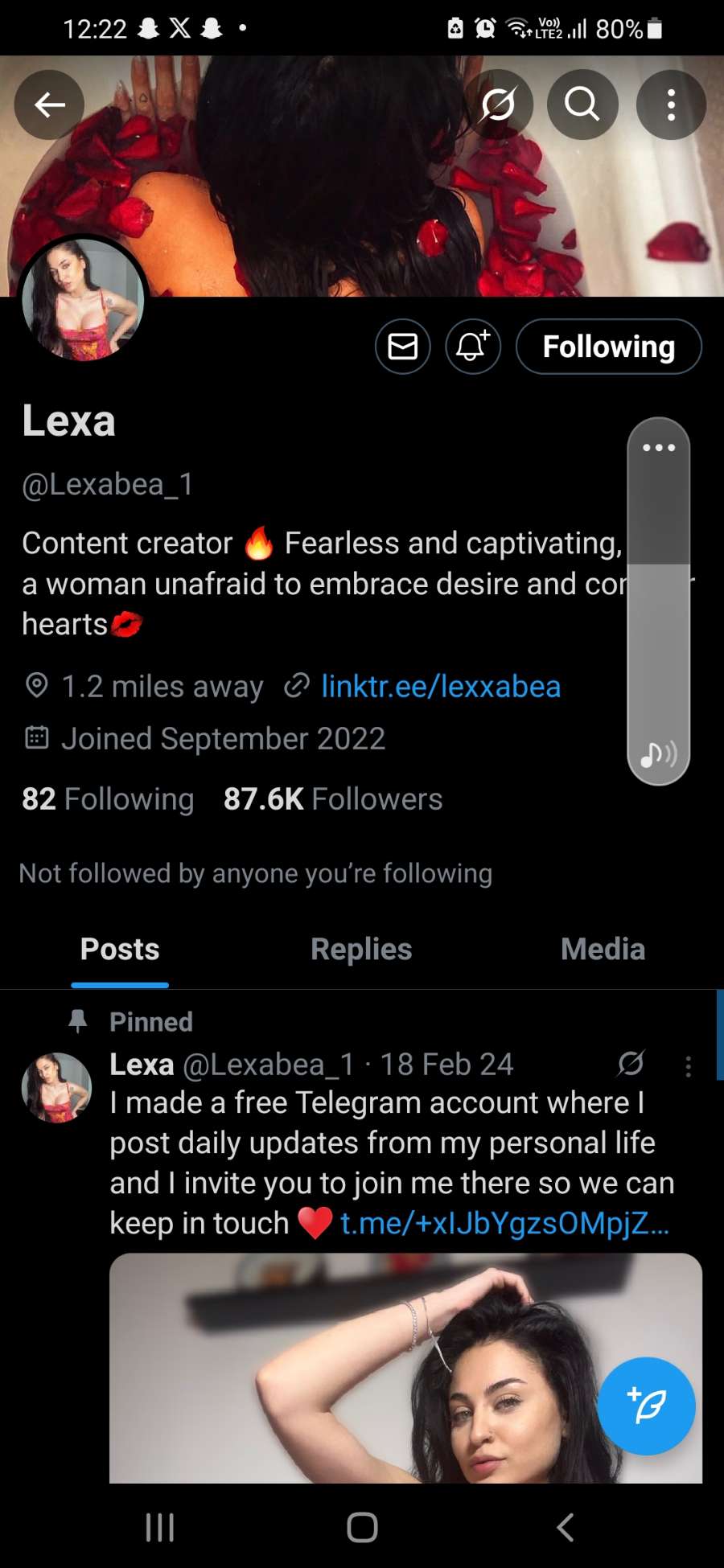
Task: Send a direct message to Lexa
Action: [403, 347]
